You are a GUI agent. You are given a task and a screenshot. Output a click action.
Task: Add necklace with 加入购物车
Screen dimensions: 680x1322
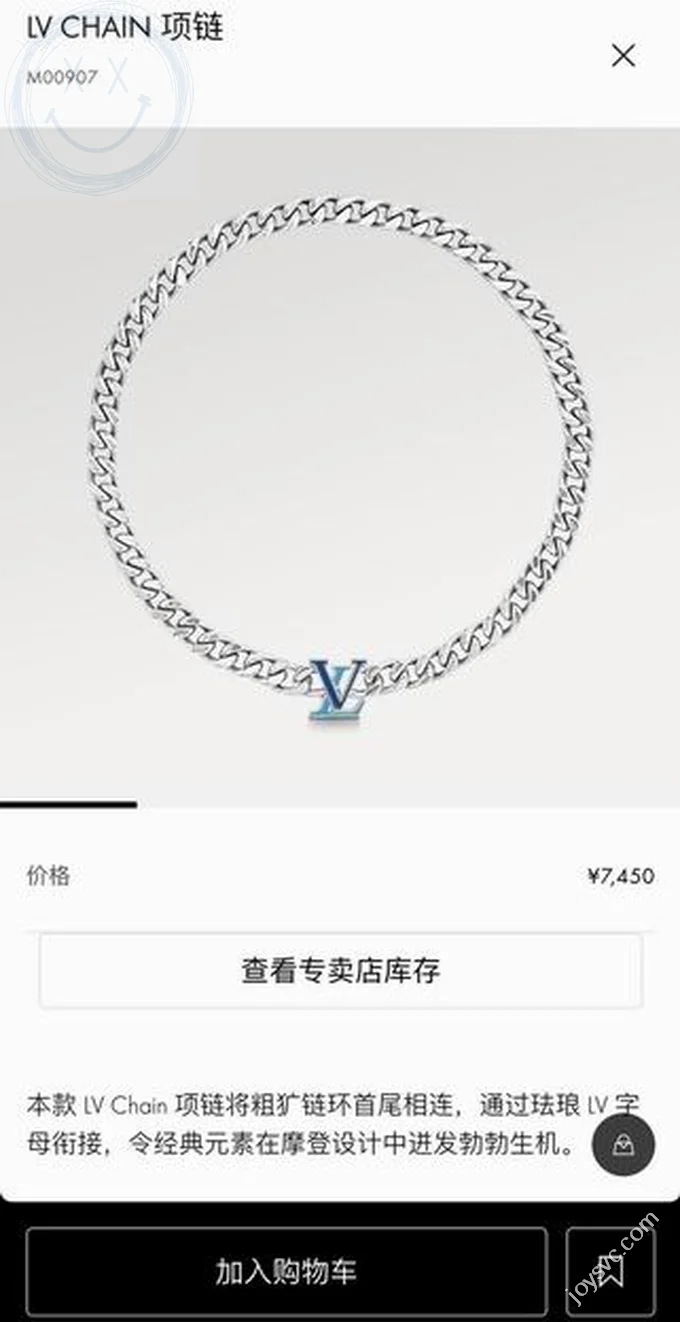click(x=286, y=1271)
